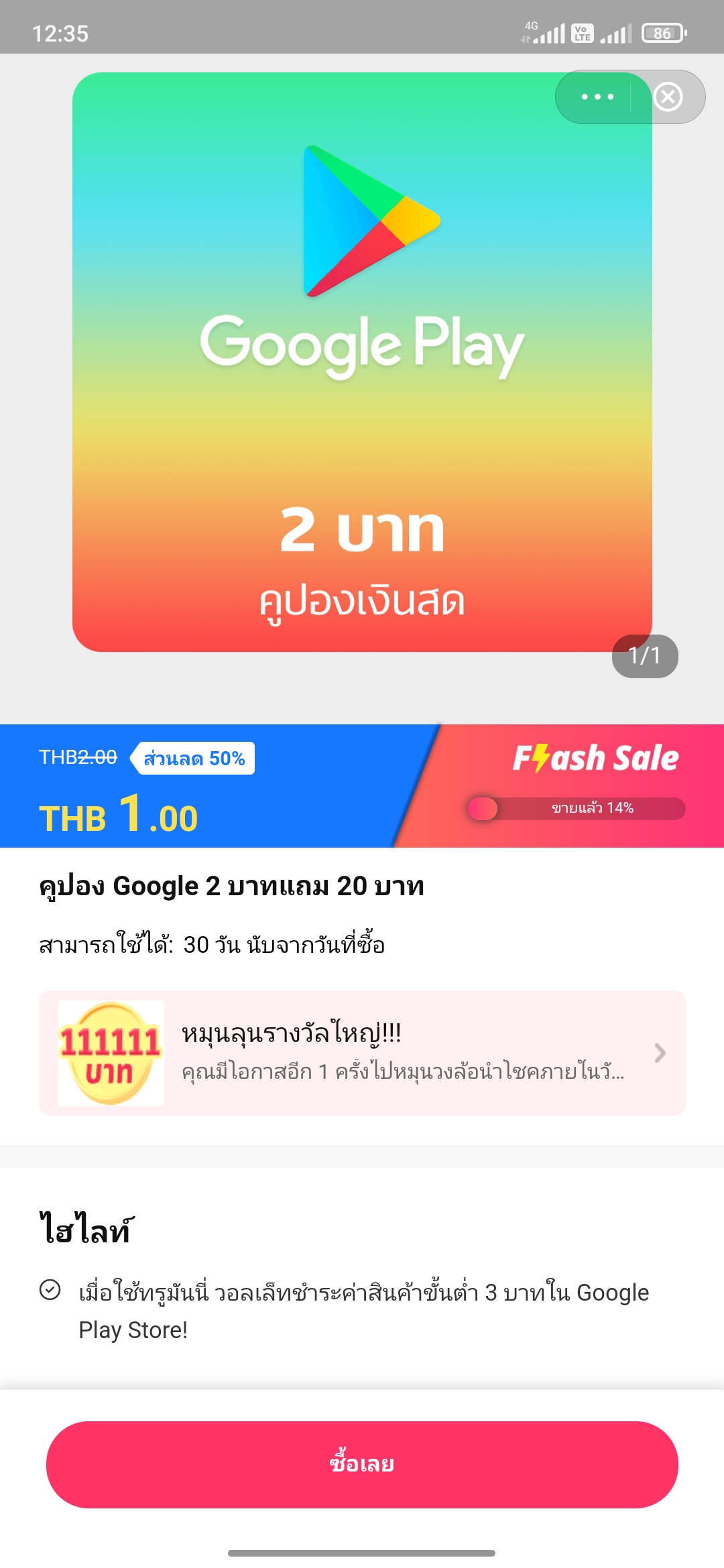Viewport: 724px width, 1568px height.
Task: Tap the ซื้อเลย buy now button
Action: (x=362, y=1464)
